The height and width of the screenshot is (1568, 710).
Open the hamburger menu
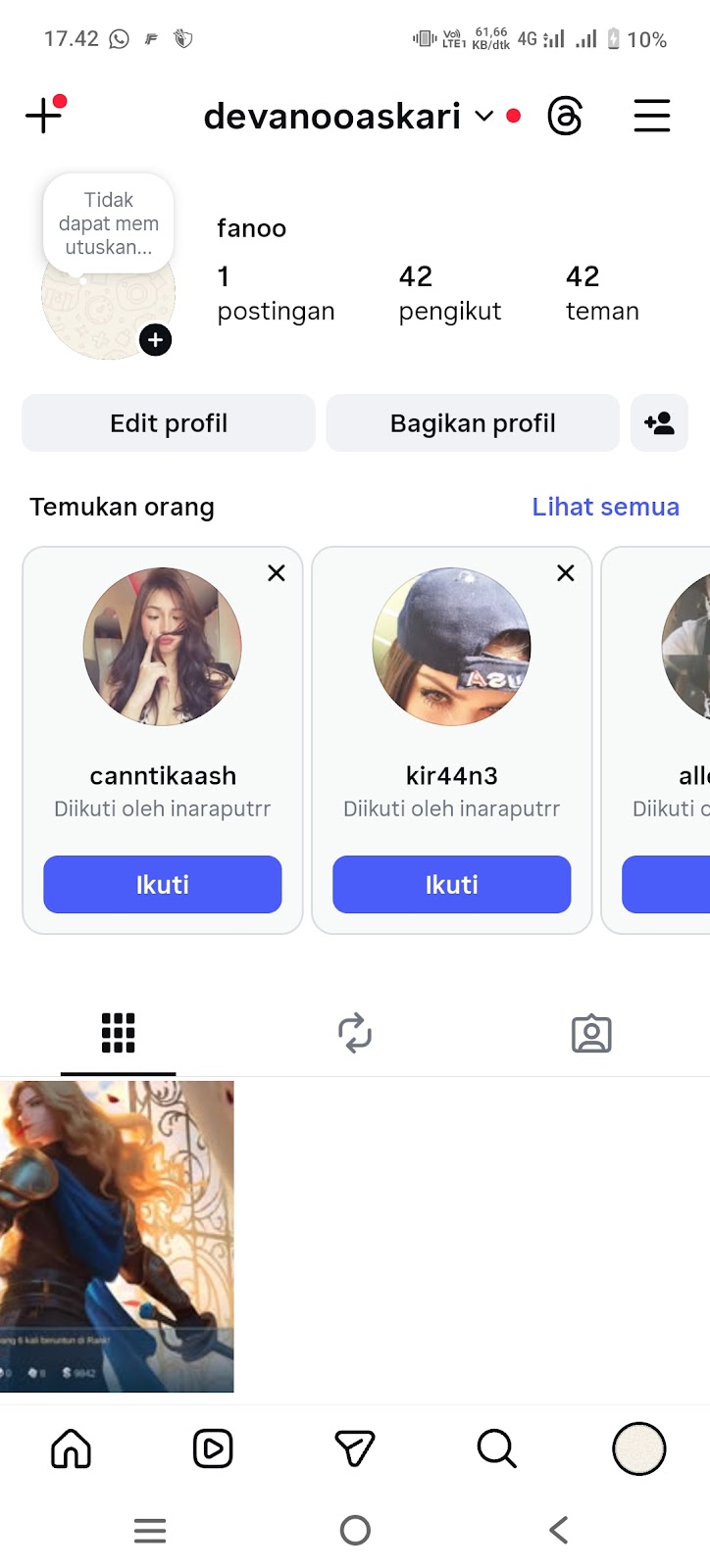point(651,117)
